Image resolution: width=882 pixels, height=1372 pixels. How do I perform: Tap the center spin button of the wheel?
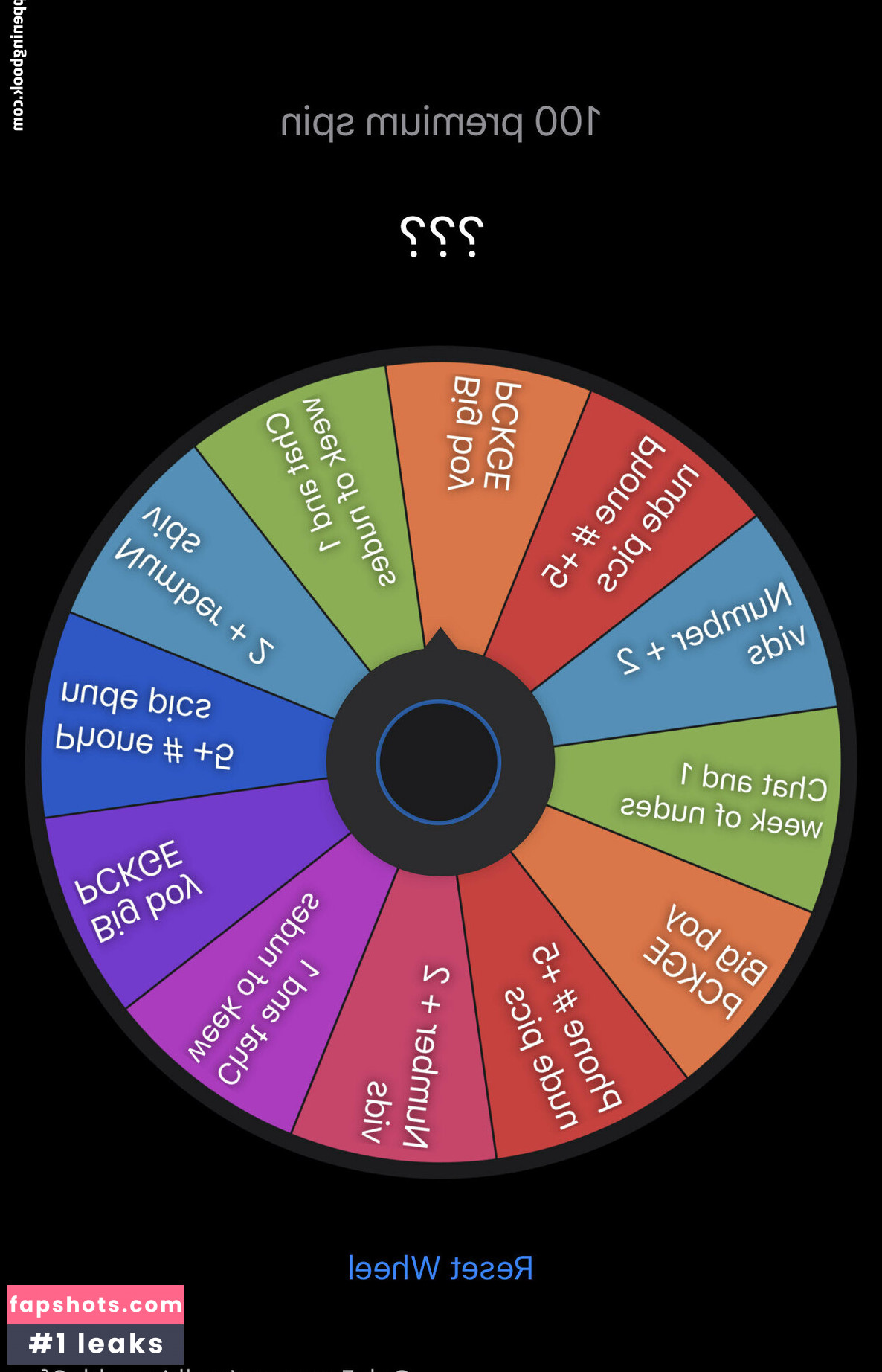tap(439, 762)
